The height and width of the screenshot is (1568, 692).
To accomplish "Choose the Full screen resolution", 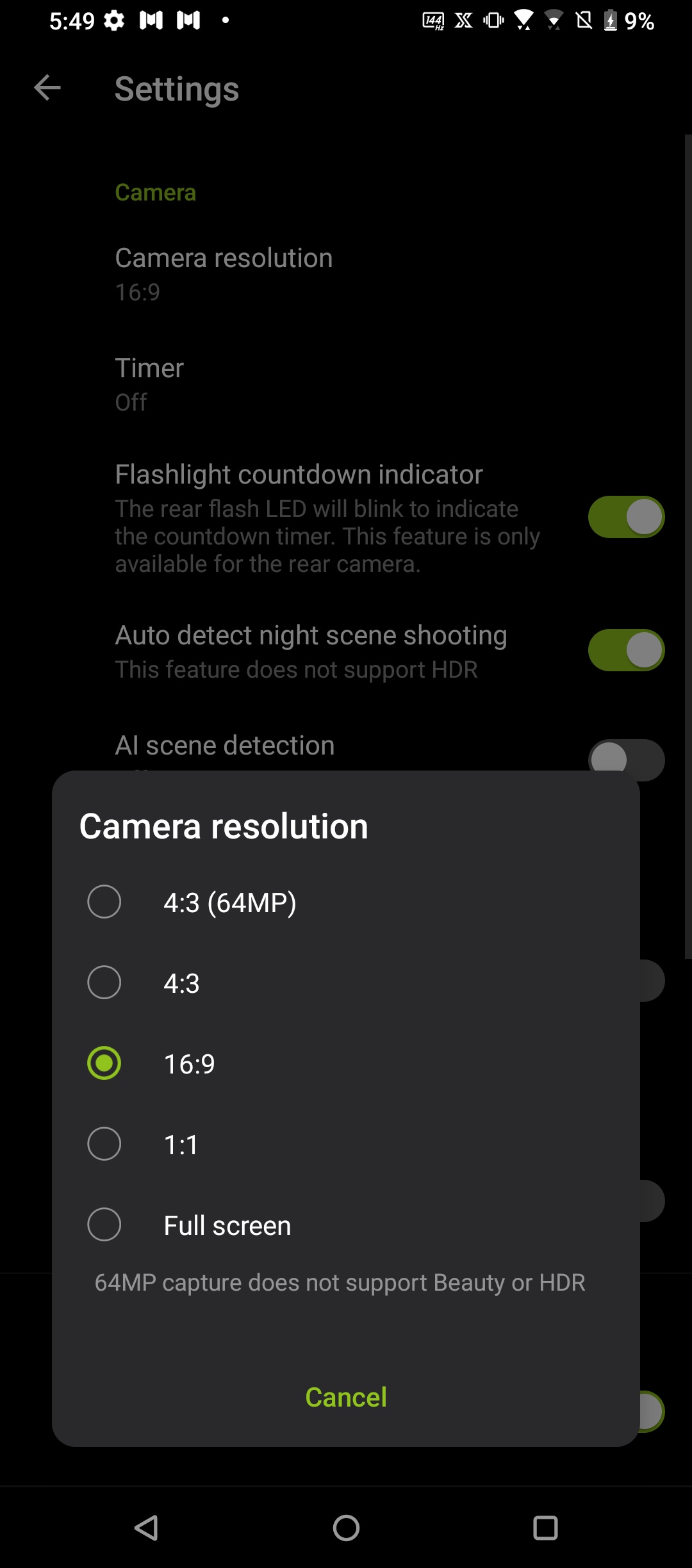I will pyautogui.click(x=104, y=1225).
